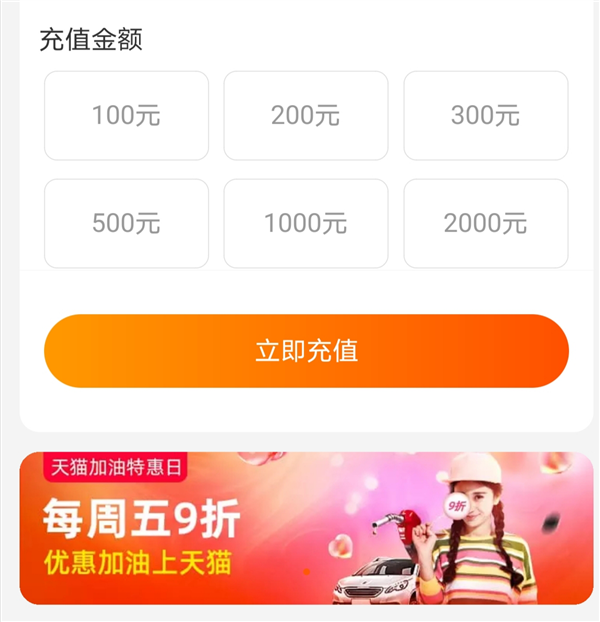Viewport: 600px width, 622px height.
Task: Select the 500元 recharge option
Action: (126, 223)
